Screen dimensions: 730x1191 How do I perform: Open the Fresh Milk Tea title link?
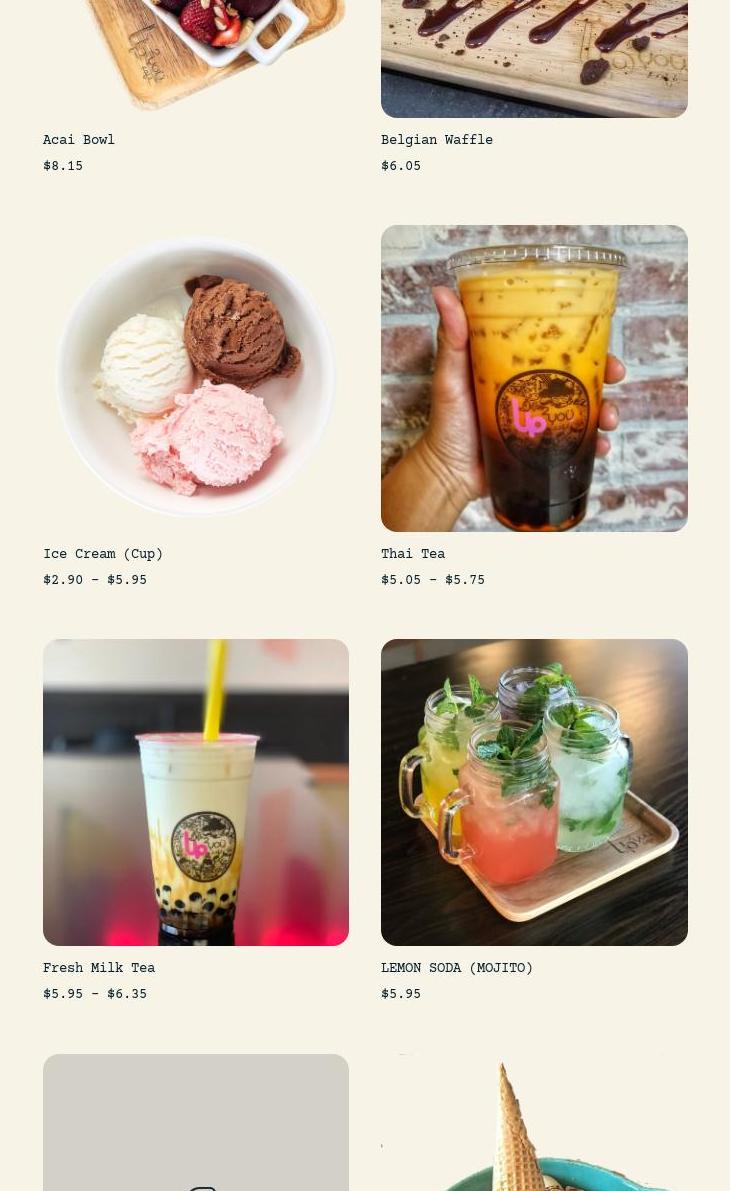[x=98, y=968]
